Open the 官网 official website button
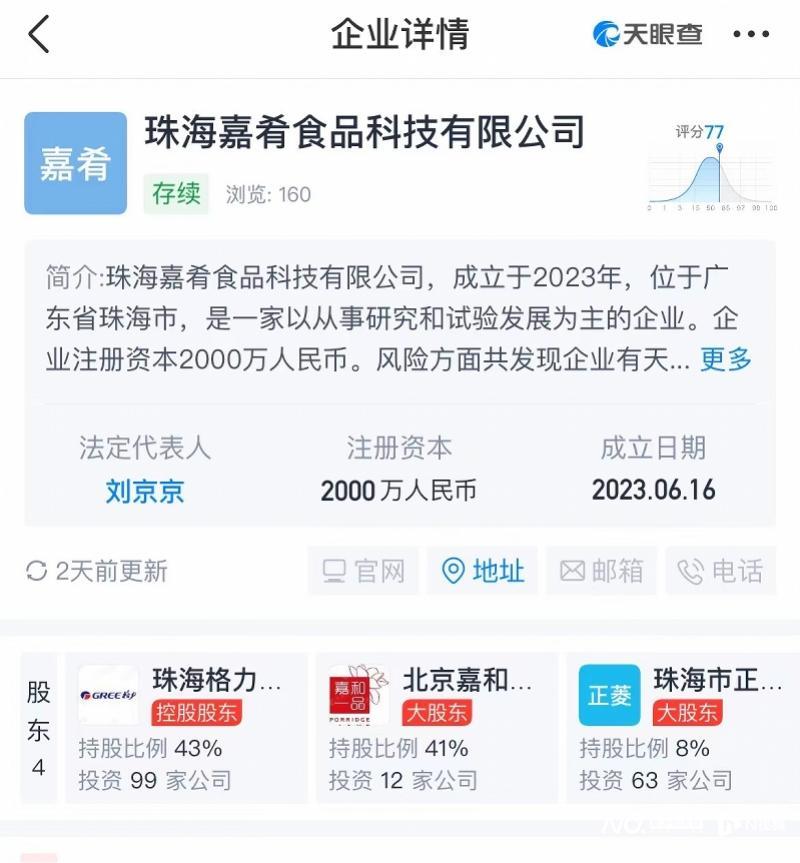 click(x=363, y=571)
